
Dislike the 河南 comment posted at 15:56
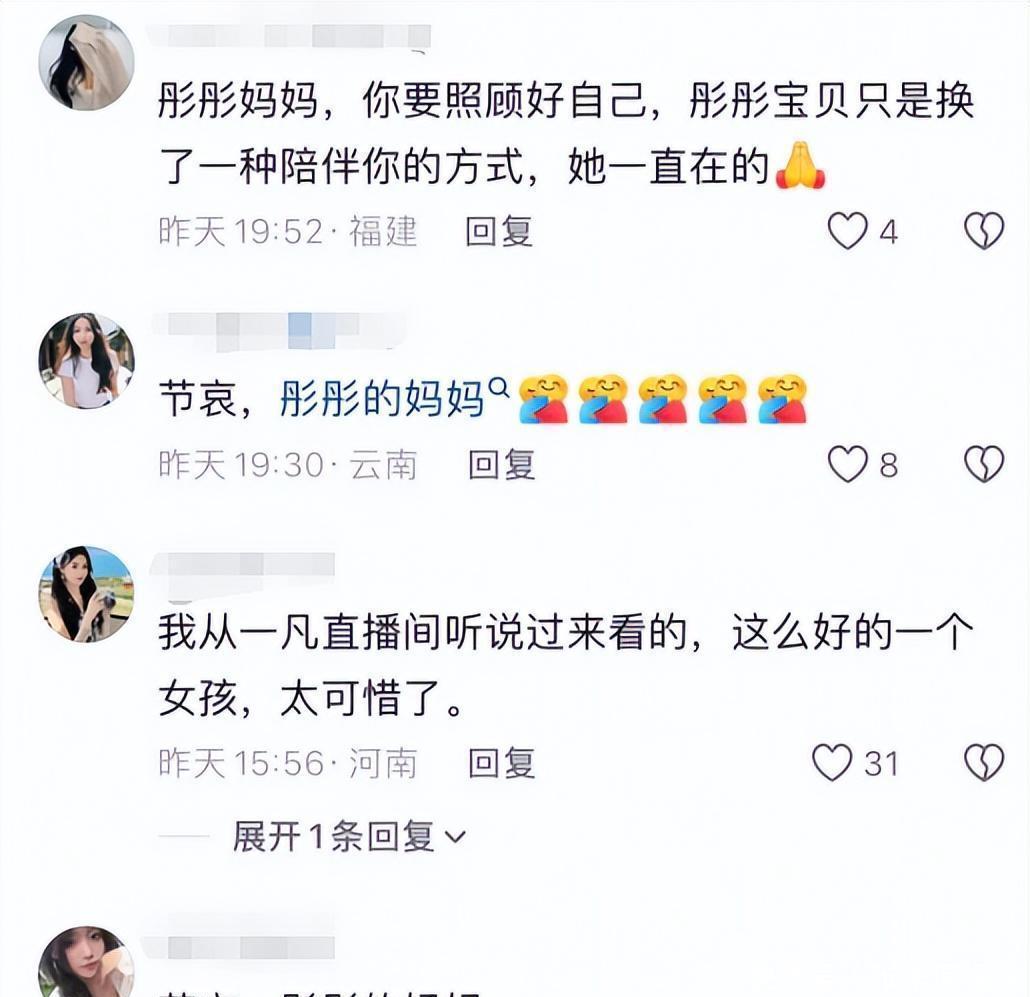[983, 763]
